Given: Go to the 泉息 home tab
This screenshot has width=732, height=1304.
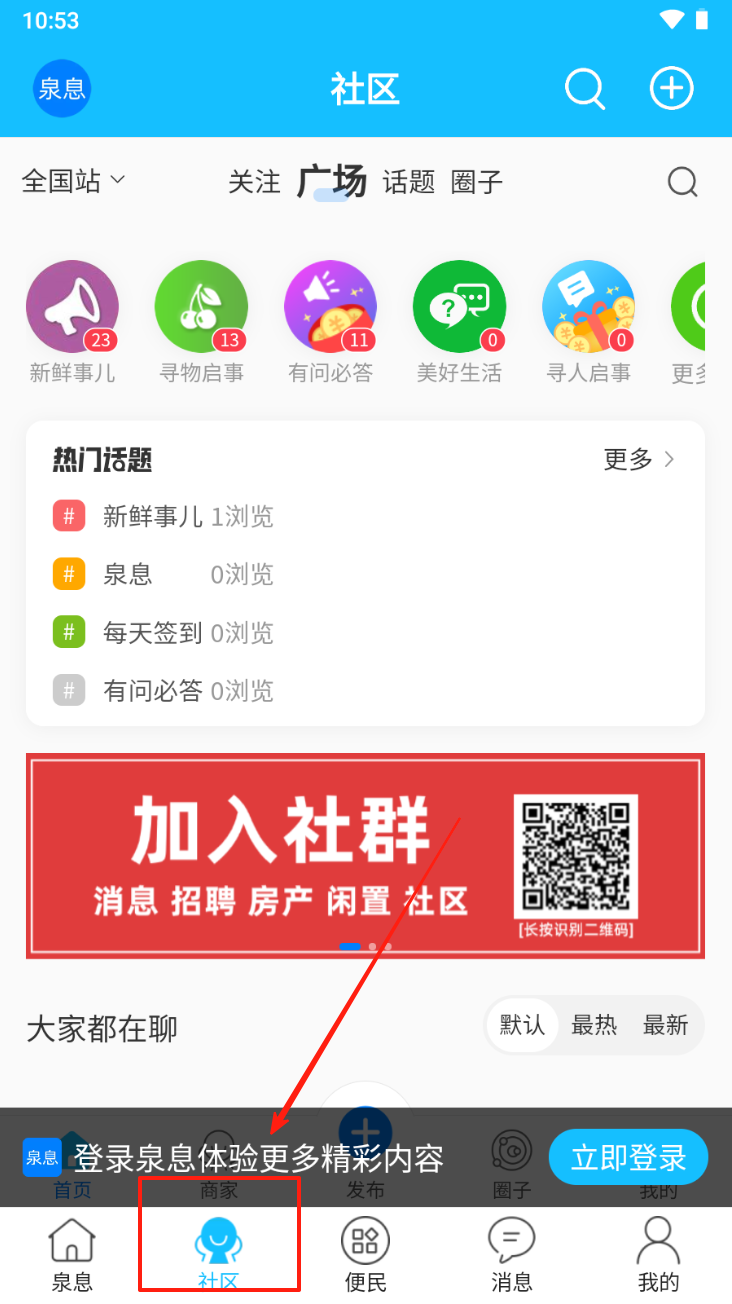Looking at the screenshot, I should [x=72, y=1256].
